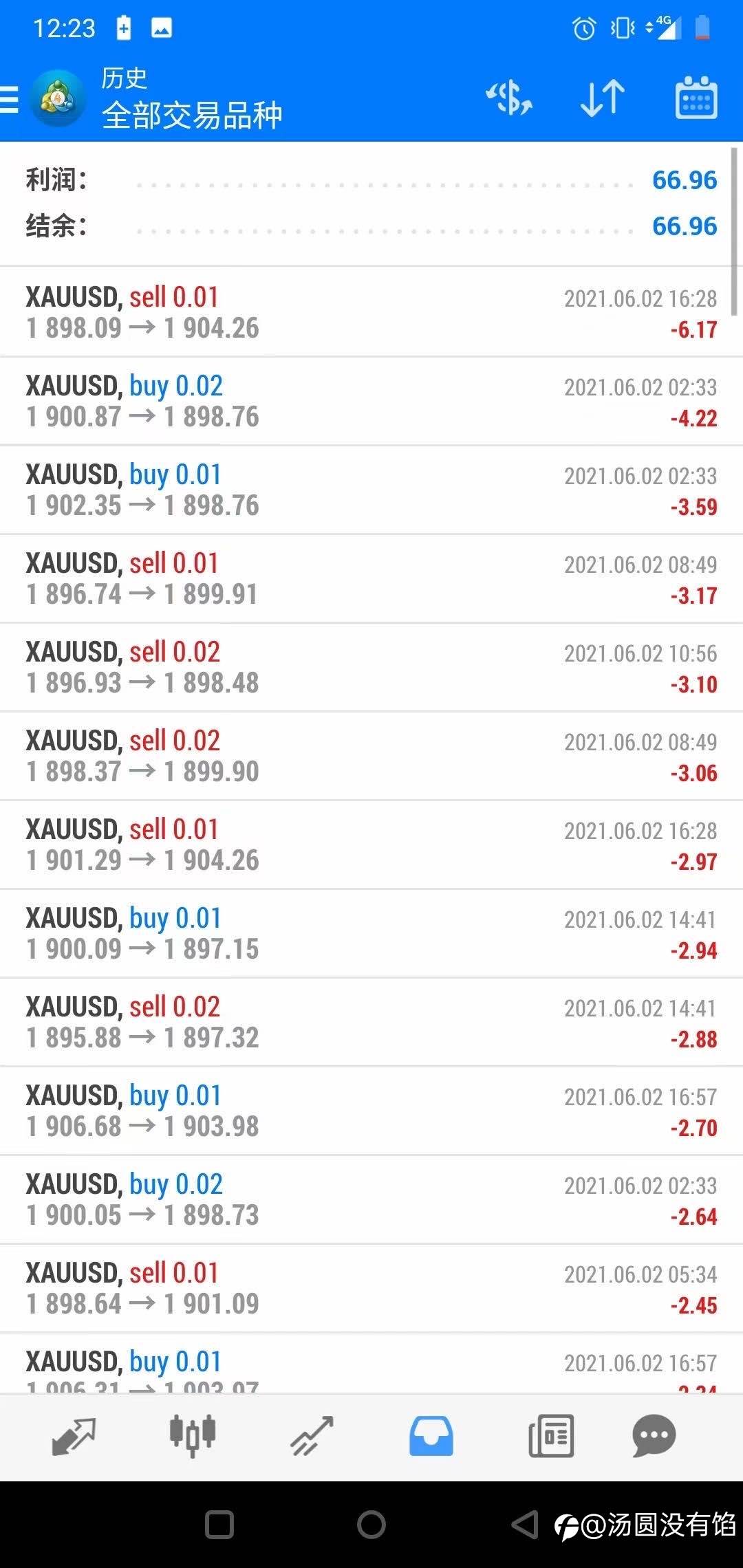Switch to the Trade tab
Viewport: 743px width, 1568px height.
tap(312, 1436)
